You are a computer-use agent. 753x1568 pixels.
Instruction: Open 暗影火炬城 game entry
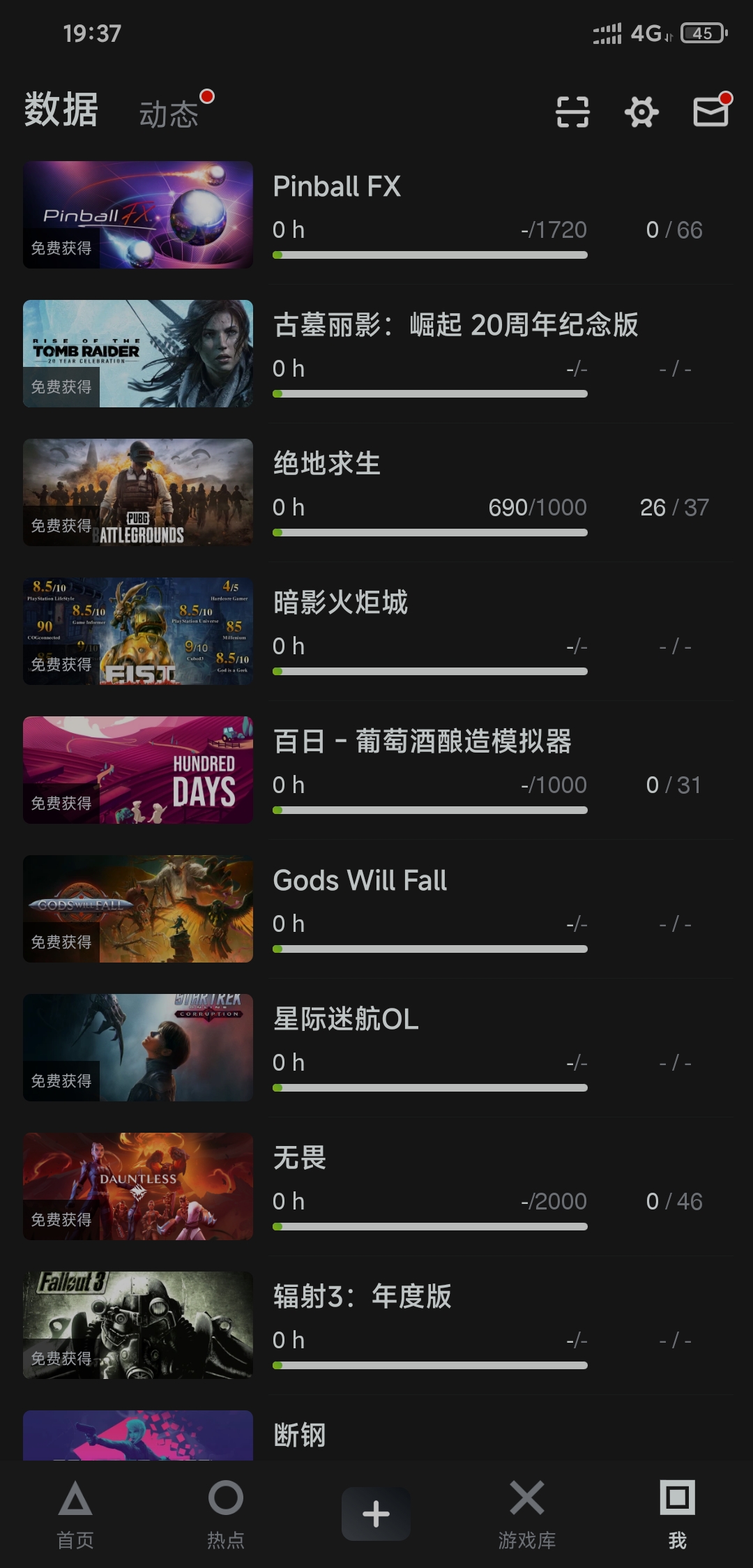[x=376, y=631]
